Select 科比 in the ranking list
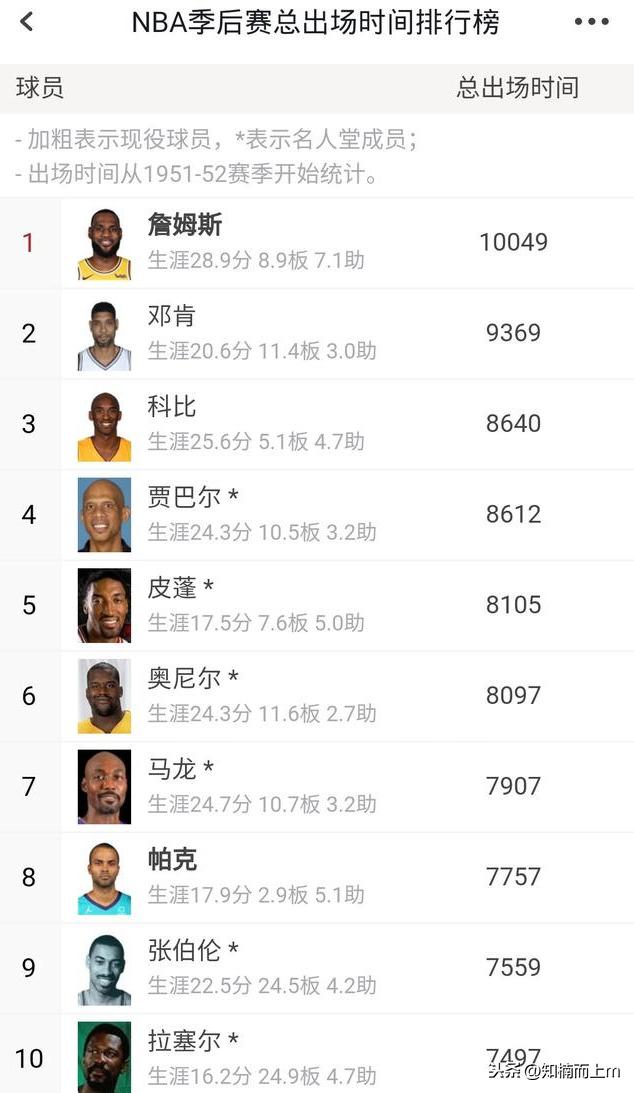 pos(317,424)
